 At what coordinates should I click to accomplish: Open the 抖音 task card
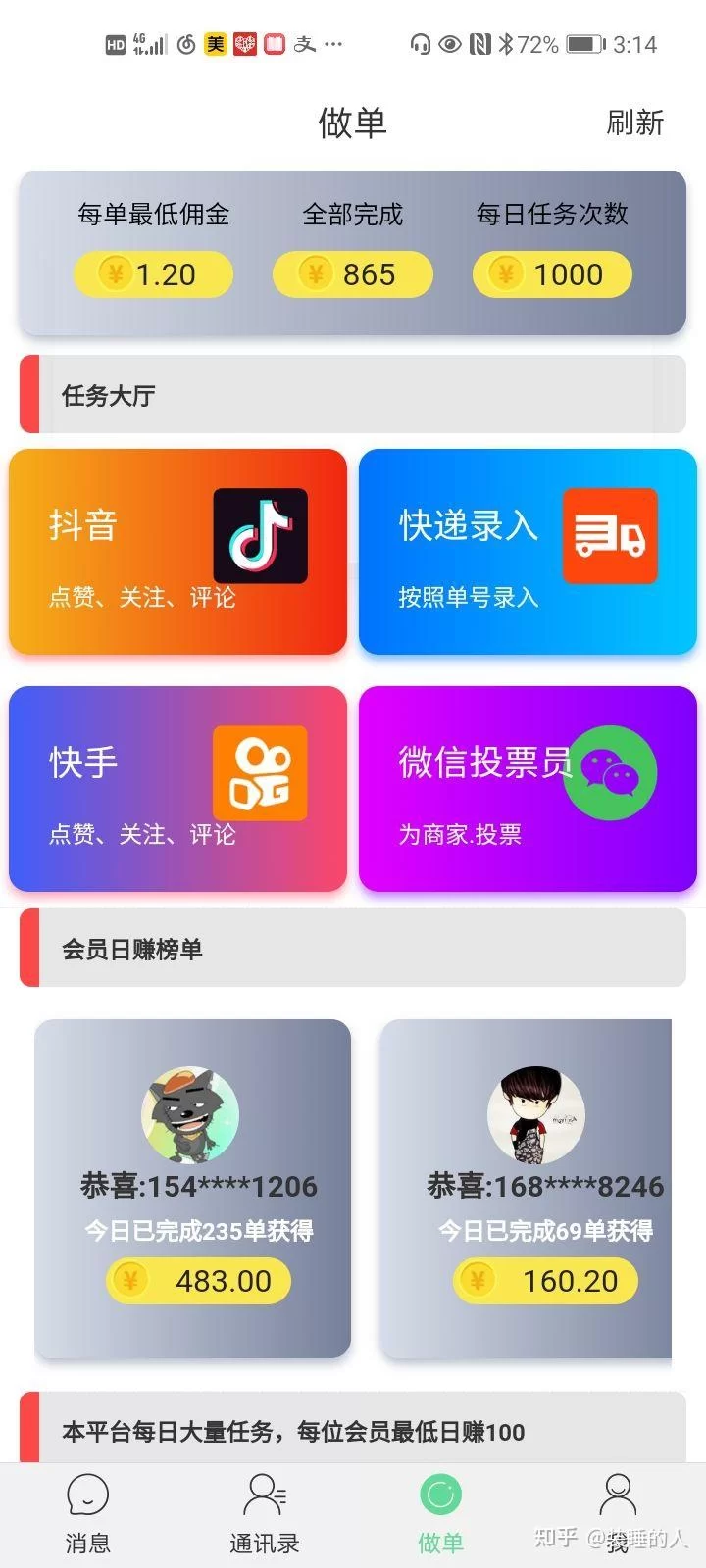coord(177,552)
